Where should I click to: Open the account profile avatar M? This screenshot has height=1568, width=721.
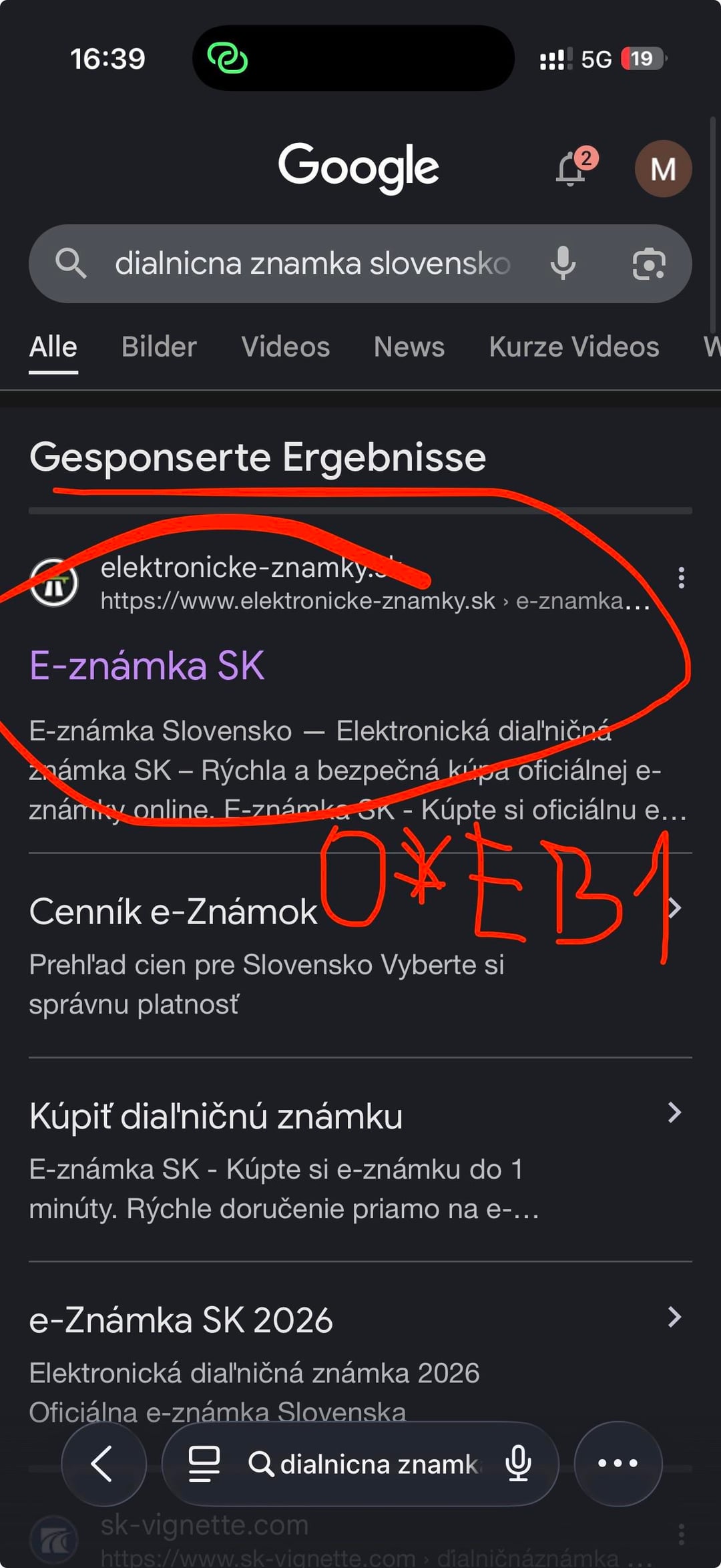click(x=662, y=169)
